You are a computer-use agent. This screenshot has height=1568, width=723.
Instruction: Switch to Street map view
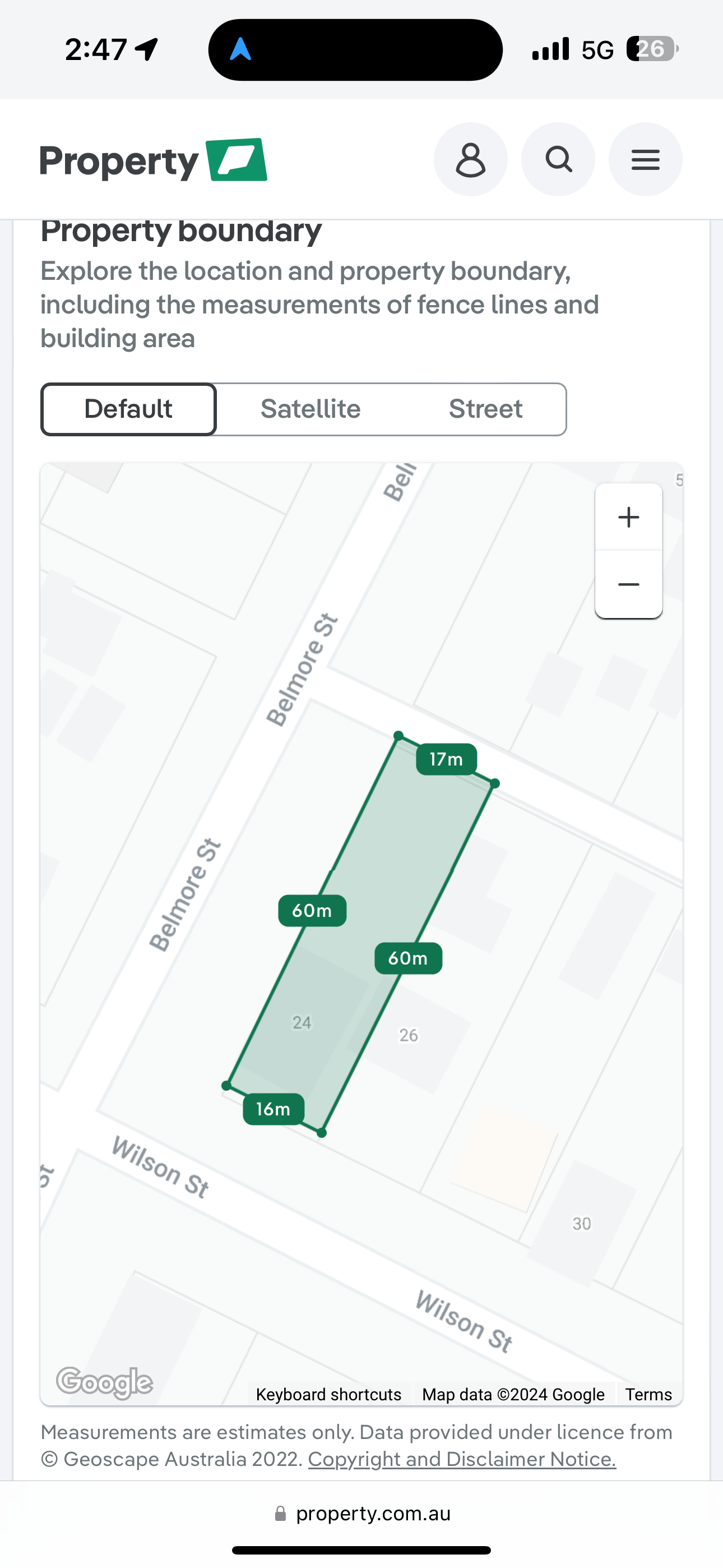coord(485,409)
